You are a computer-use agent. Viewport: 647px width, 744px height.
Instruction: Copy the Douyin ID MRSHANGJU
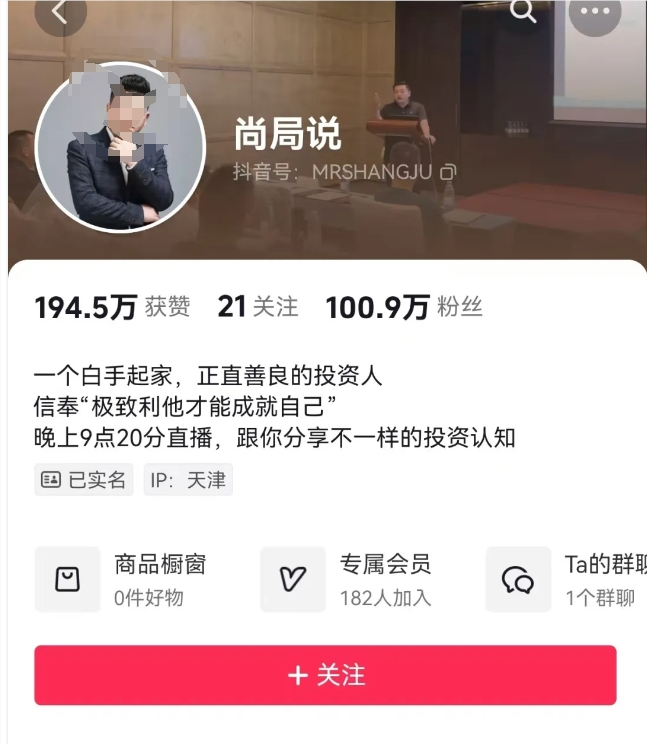coord(449,172)
